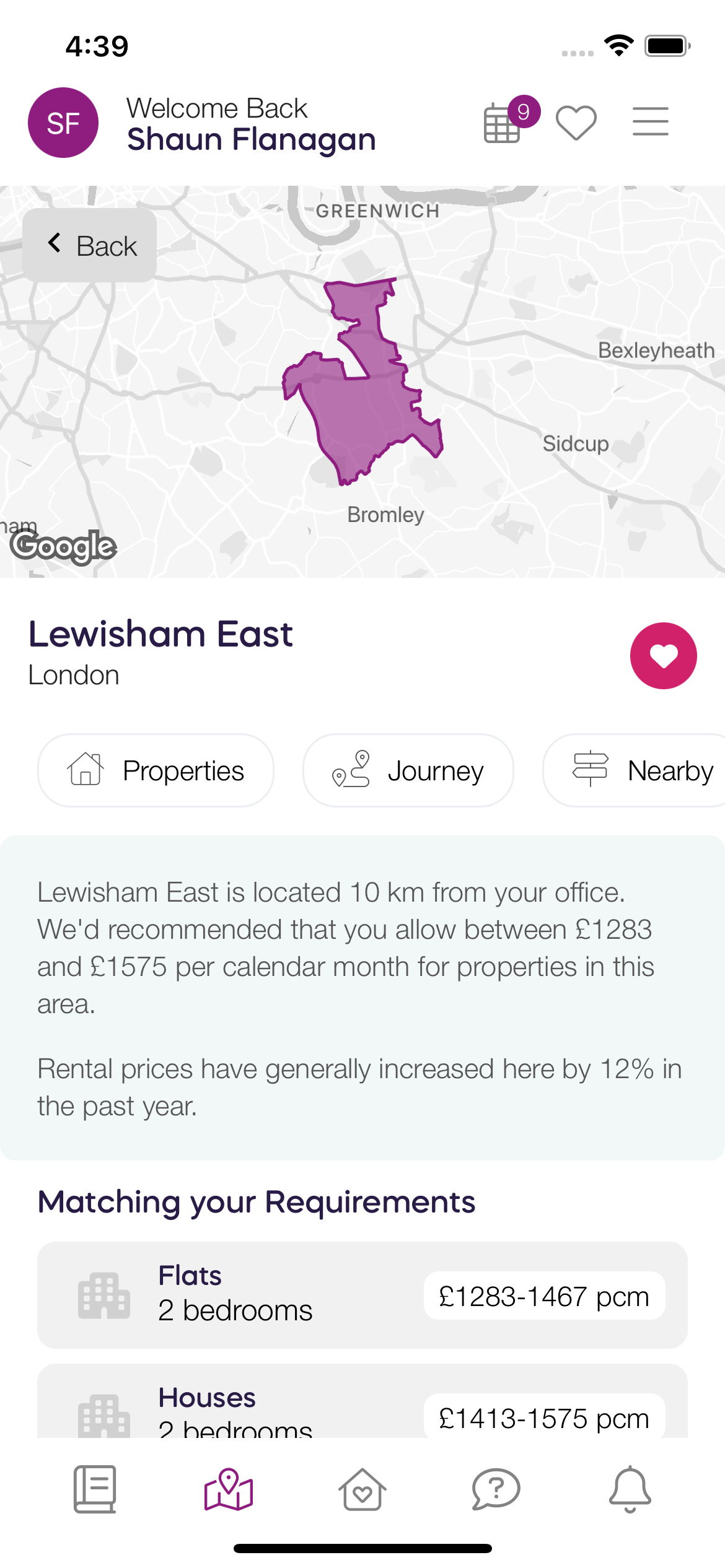Open the calendar with 9 badge

503,123
